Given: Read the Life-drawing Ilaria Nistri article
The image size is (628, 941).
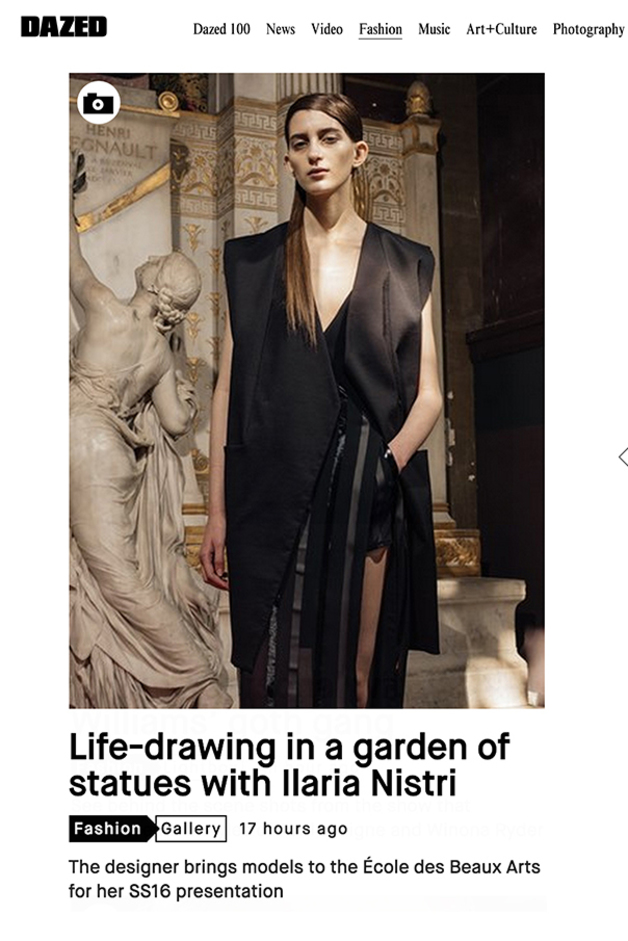Looking at the screenshot, I should 288,763.
